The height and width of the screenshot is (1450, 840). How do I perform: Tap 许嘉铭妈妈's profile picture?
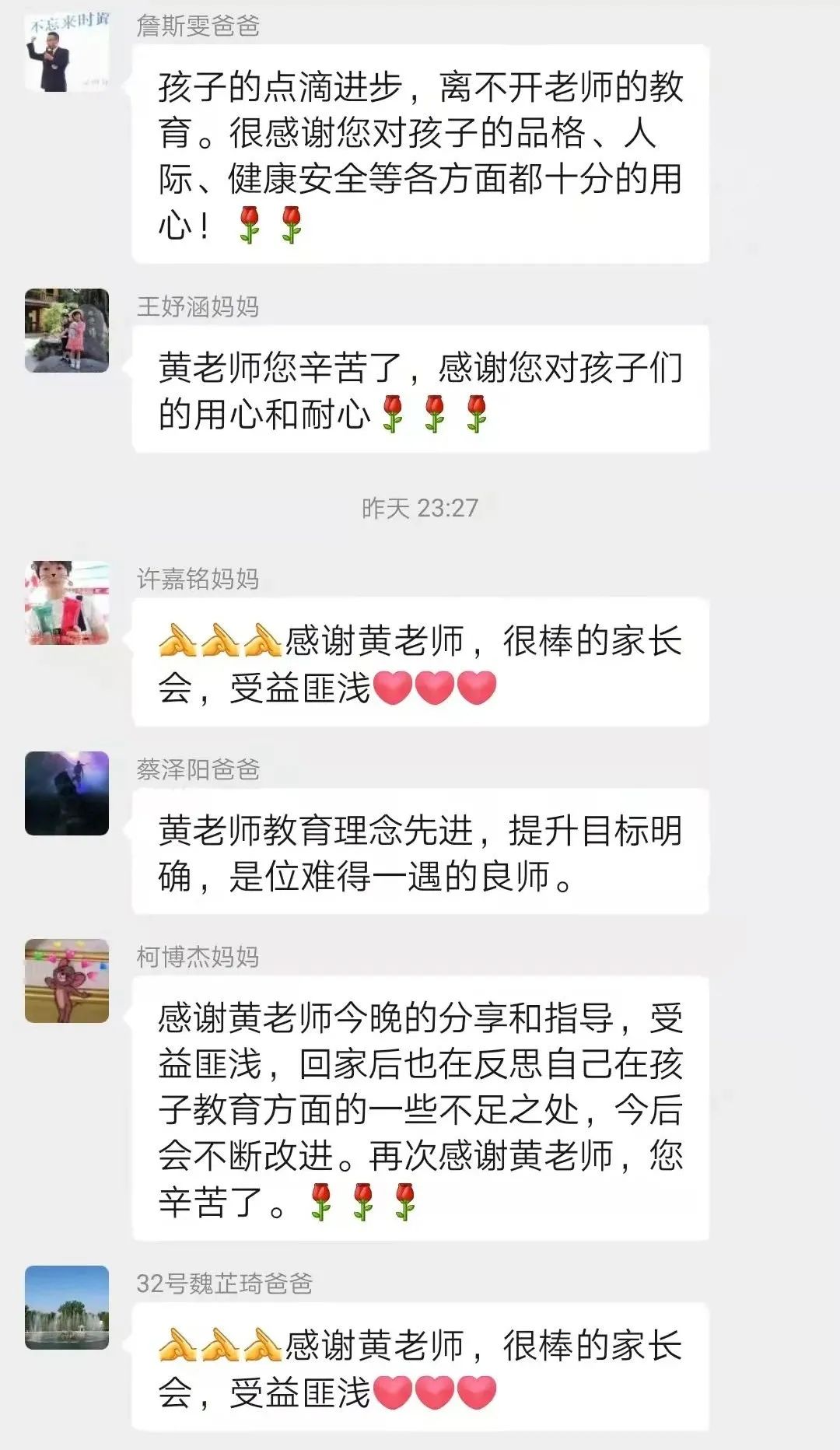point(67,603)
